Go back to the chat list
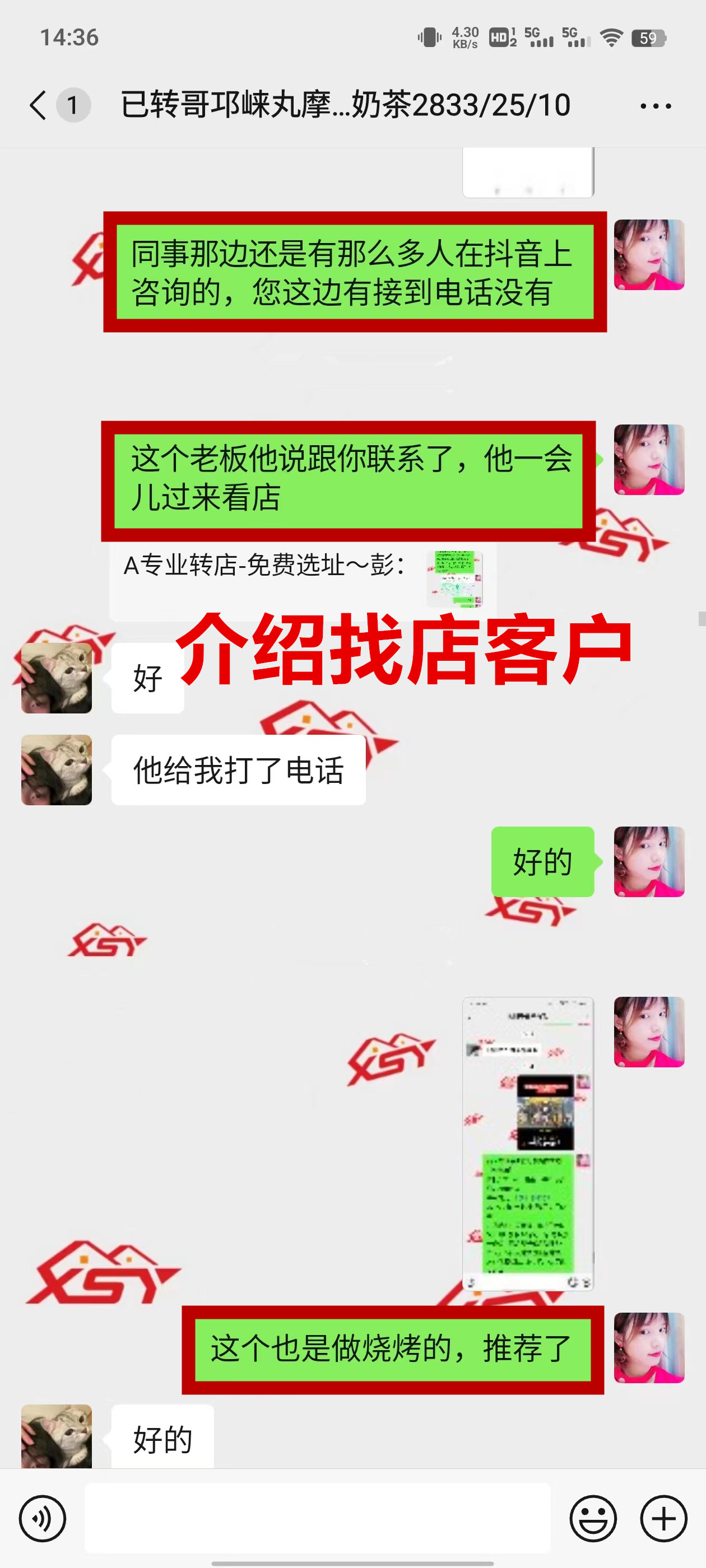Viewport: 706px width, 1568px height. click(38, 105)
